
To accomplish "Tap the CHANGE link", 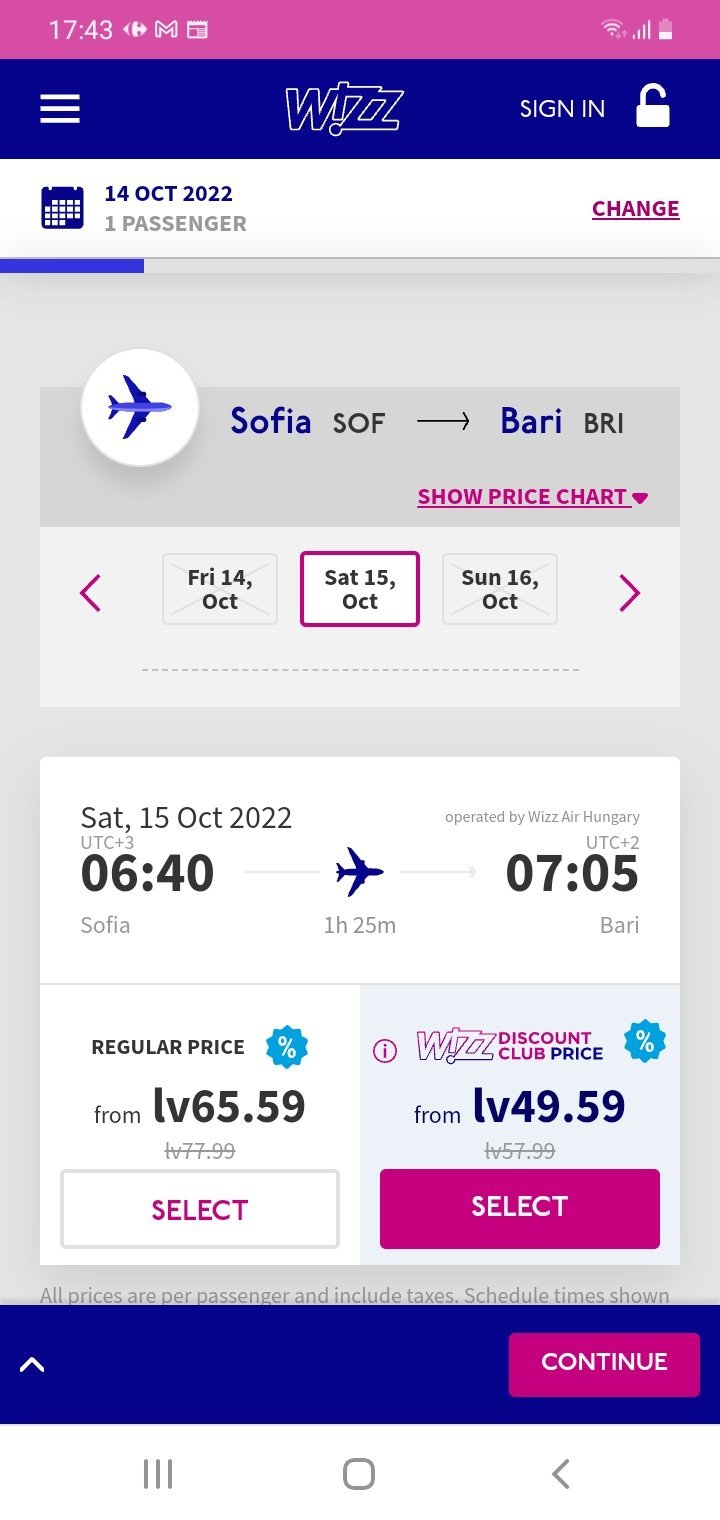I will (635, 209).
